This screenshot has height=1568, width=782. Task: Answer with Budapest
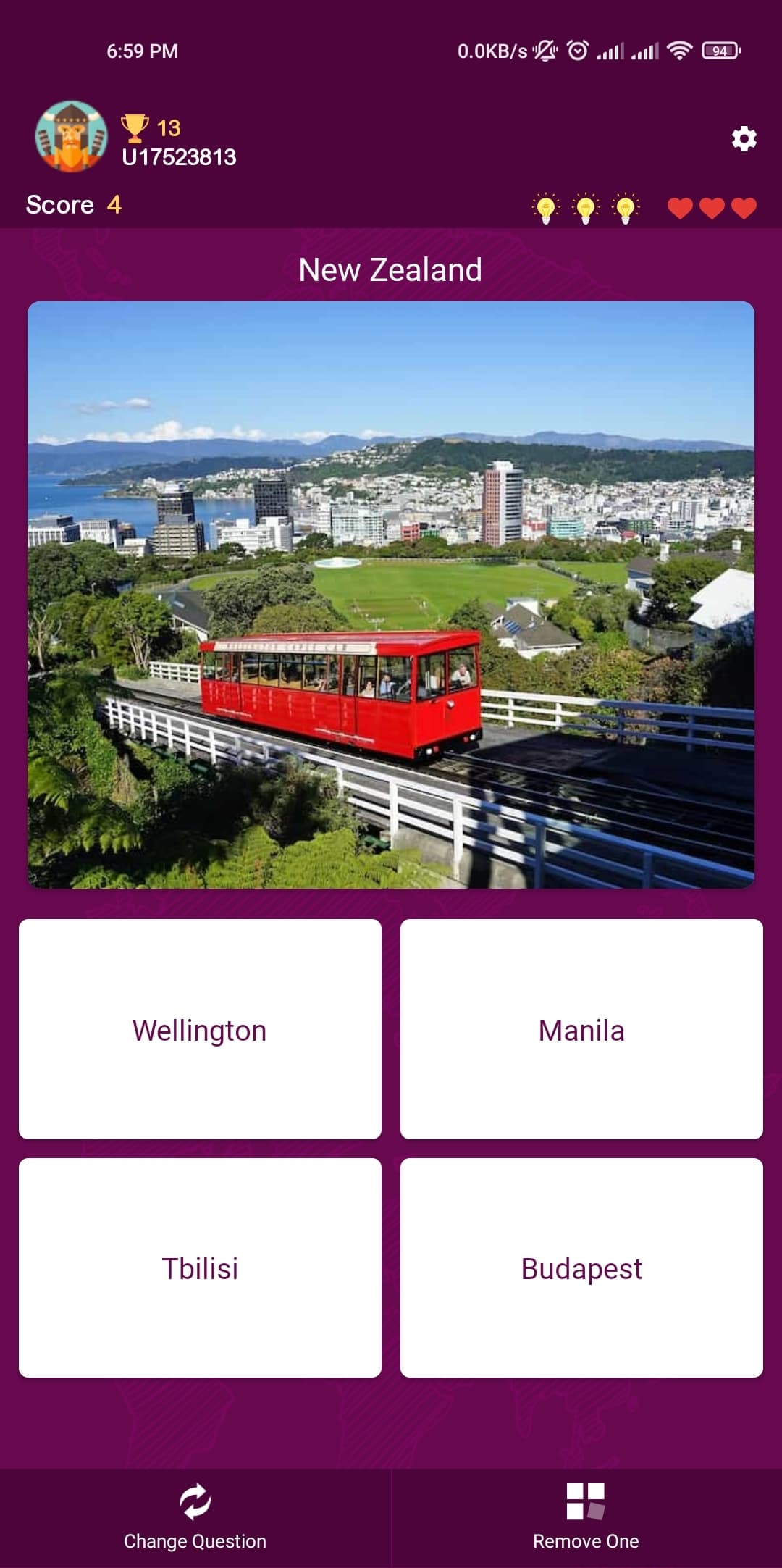(x=581, y=1267)
